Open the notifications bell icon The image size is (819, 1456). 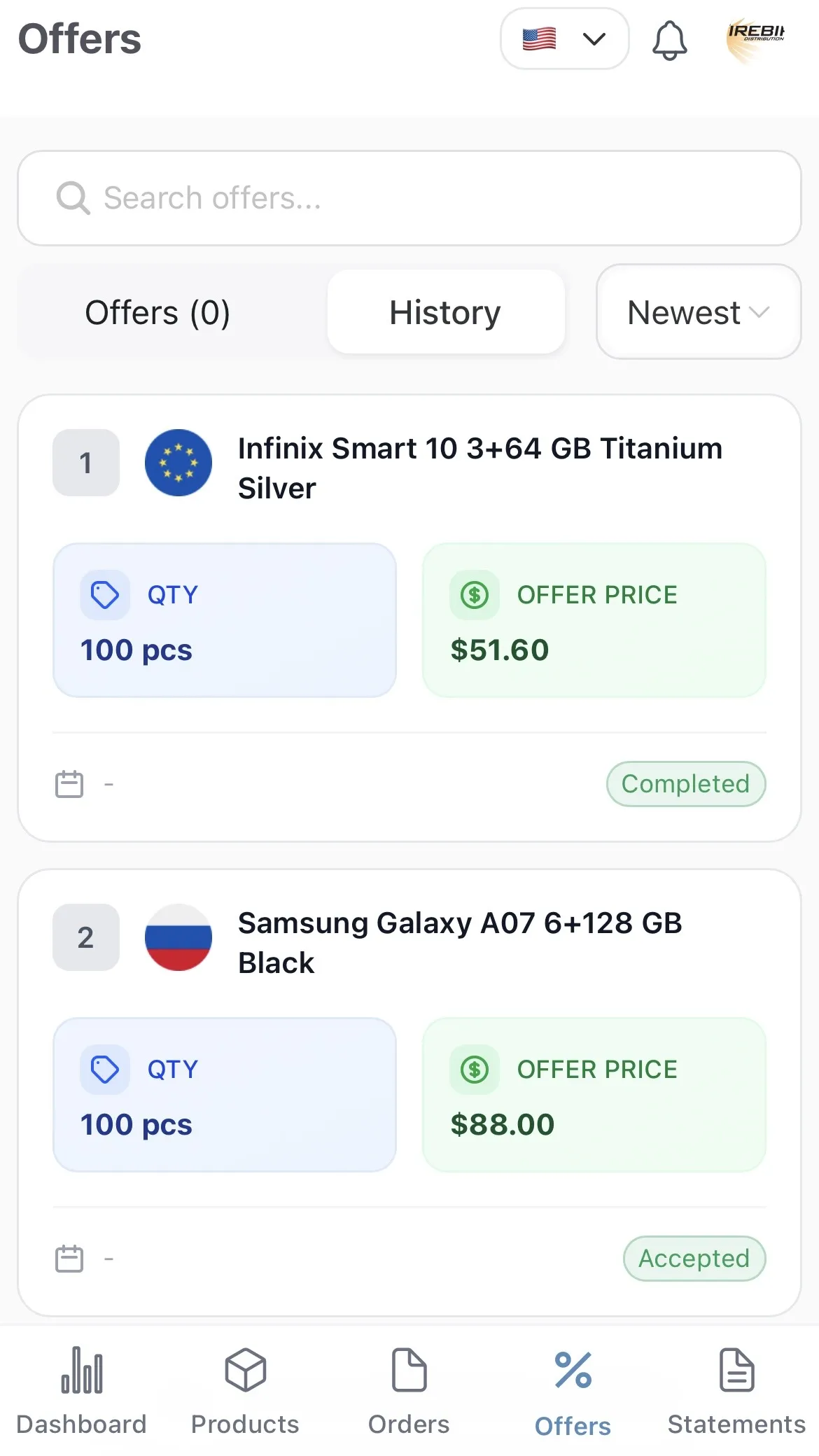pyautogui.click(x=669, y=40)
